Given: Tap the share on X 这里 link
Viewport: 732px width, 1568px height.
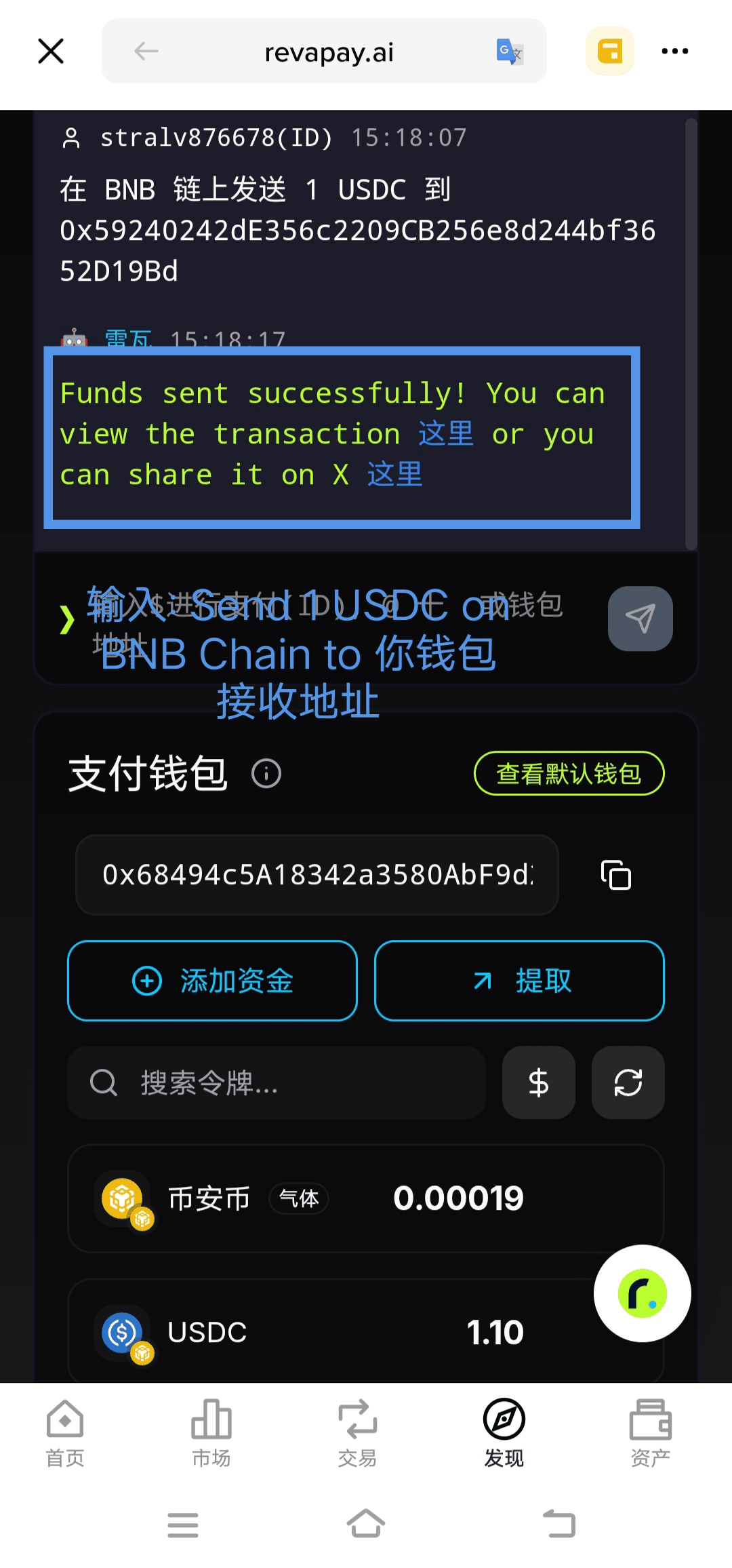Looking at the screenshot, I should click(394, 475).
